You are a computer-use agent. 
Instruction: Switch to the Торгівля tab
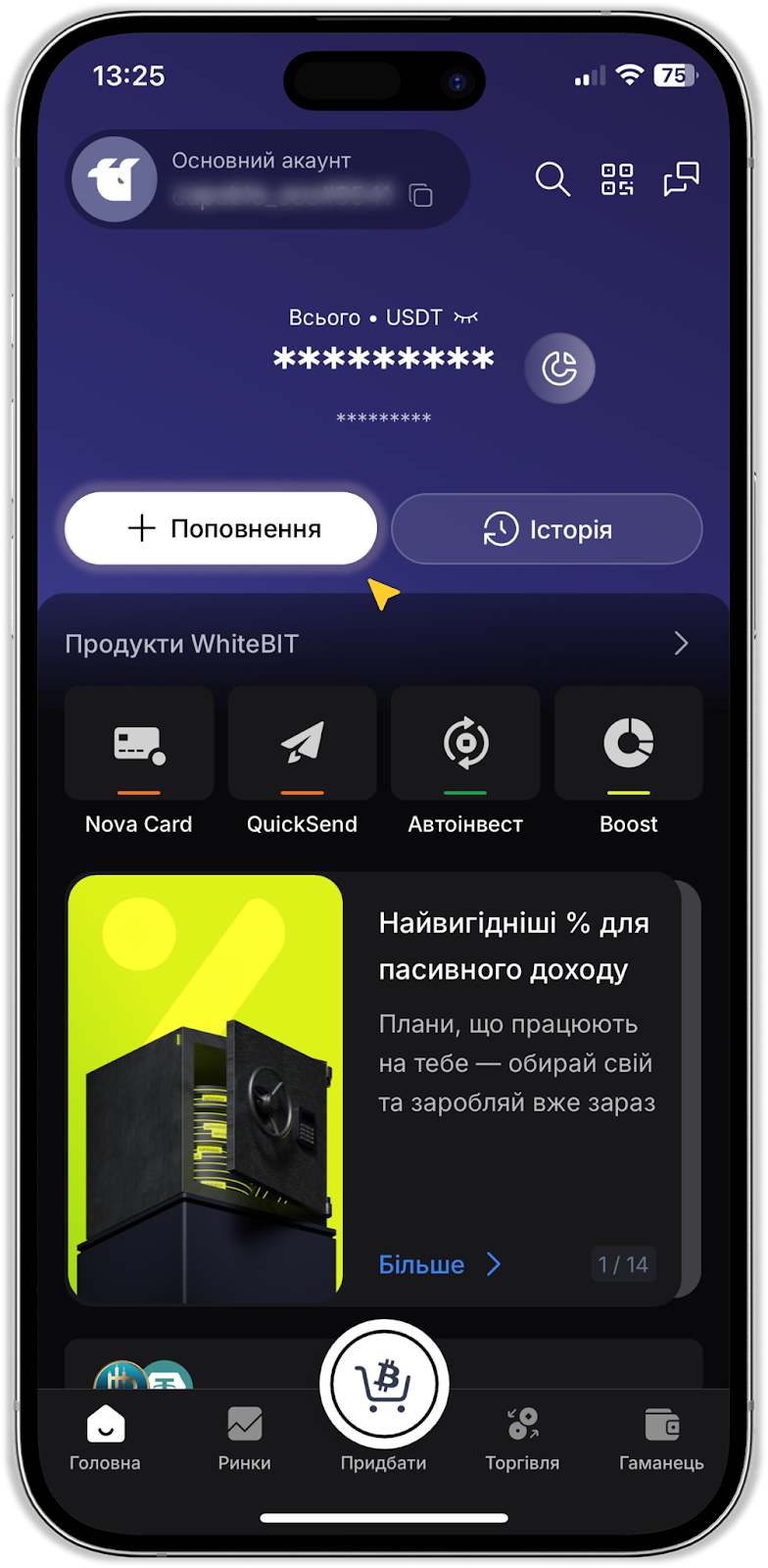[x=522, y=1439]
